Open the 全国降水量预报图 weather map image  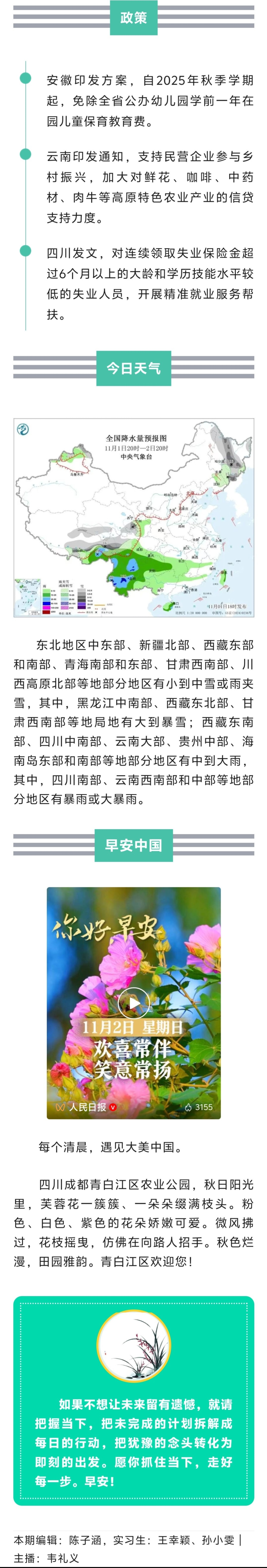pyautogui.click(x=133, y=517)
